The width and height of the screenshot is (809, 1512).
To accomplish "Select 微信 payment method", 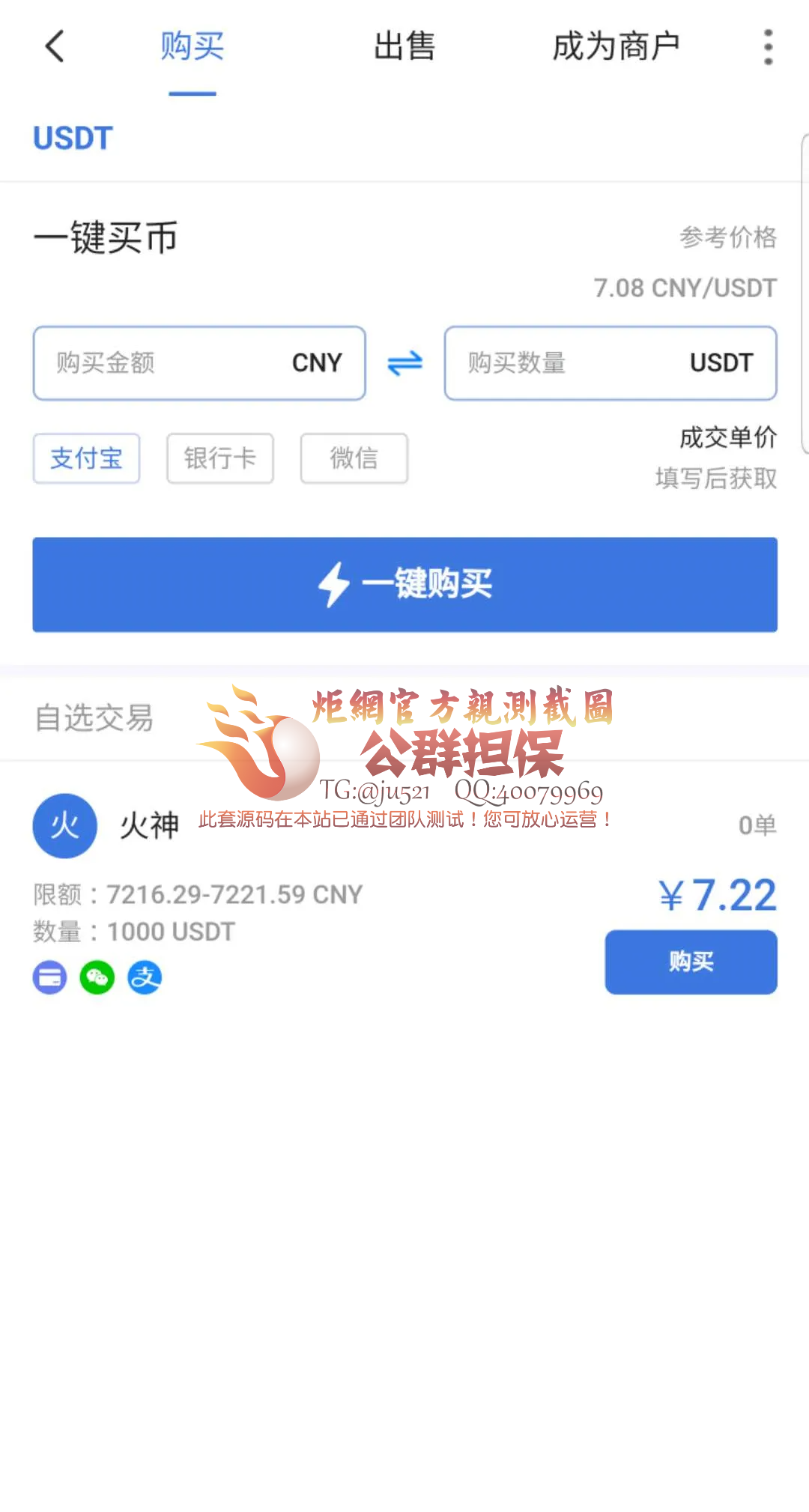I will [x=354, y=458].
